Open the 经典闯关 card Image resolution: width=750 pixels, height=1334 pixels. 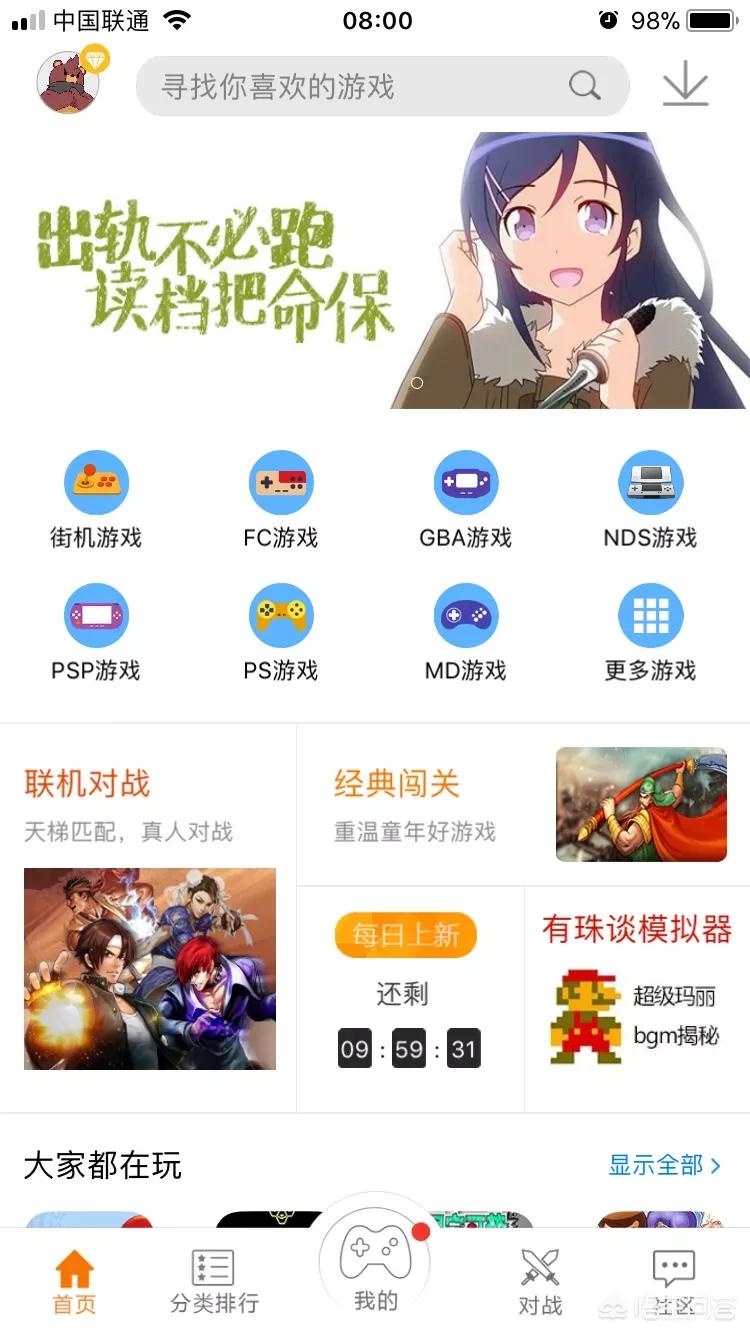pos(524,804)
